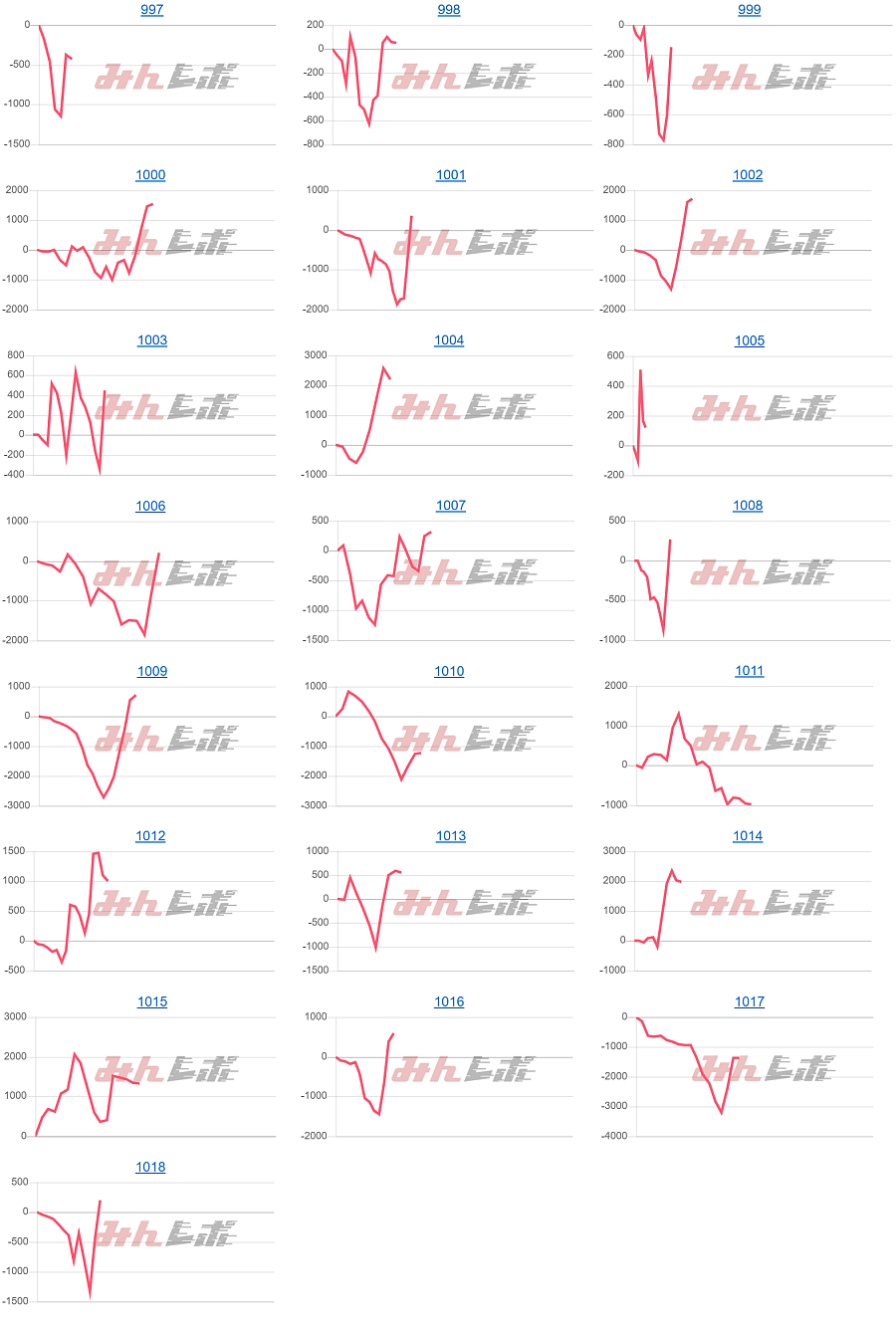This screenshot has height=1322, width=896.
Task: Open the 1012 link
Action: coord(150,836)
